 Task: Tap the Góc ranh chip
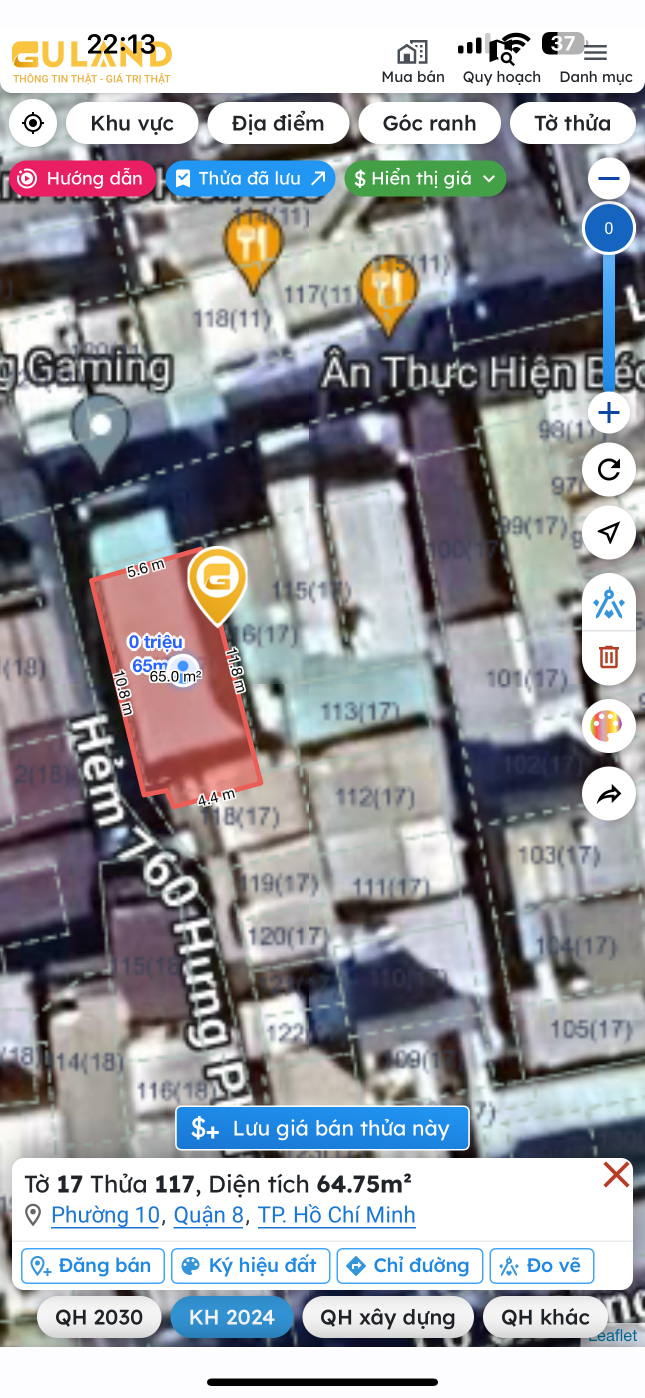(429, 124)
